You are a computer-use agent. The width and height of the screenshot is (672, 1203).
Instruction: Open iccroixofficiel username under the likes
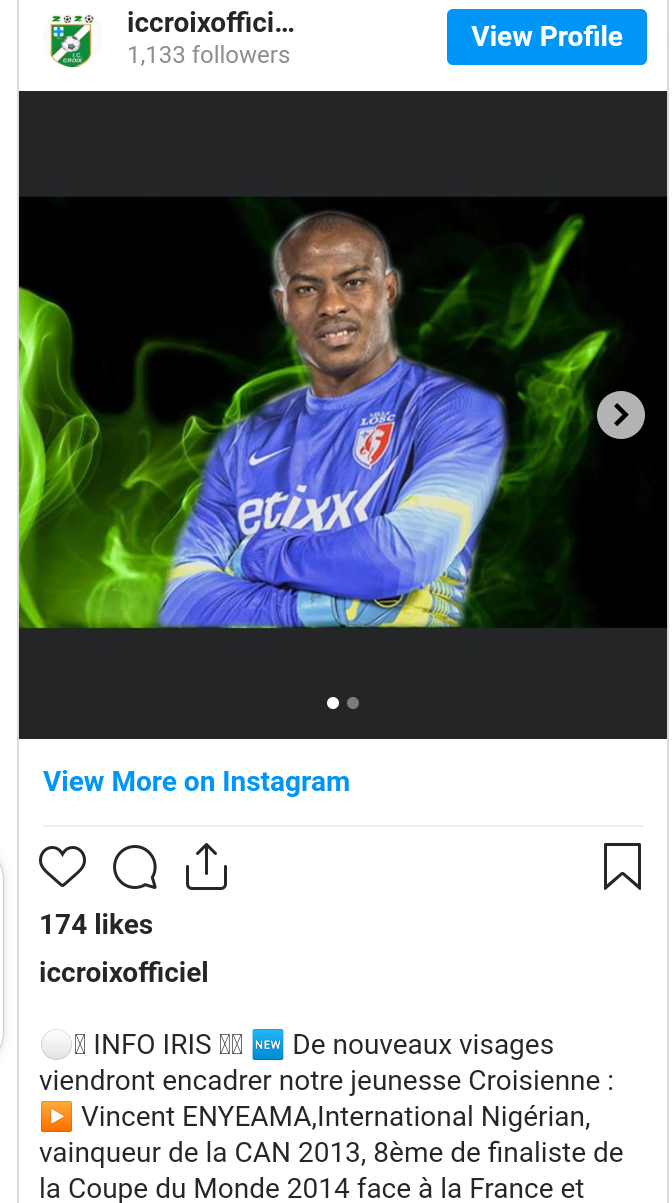click(x=124, y=972)
